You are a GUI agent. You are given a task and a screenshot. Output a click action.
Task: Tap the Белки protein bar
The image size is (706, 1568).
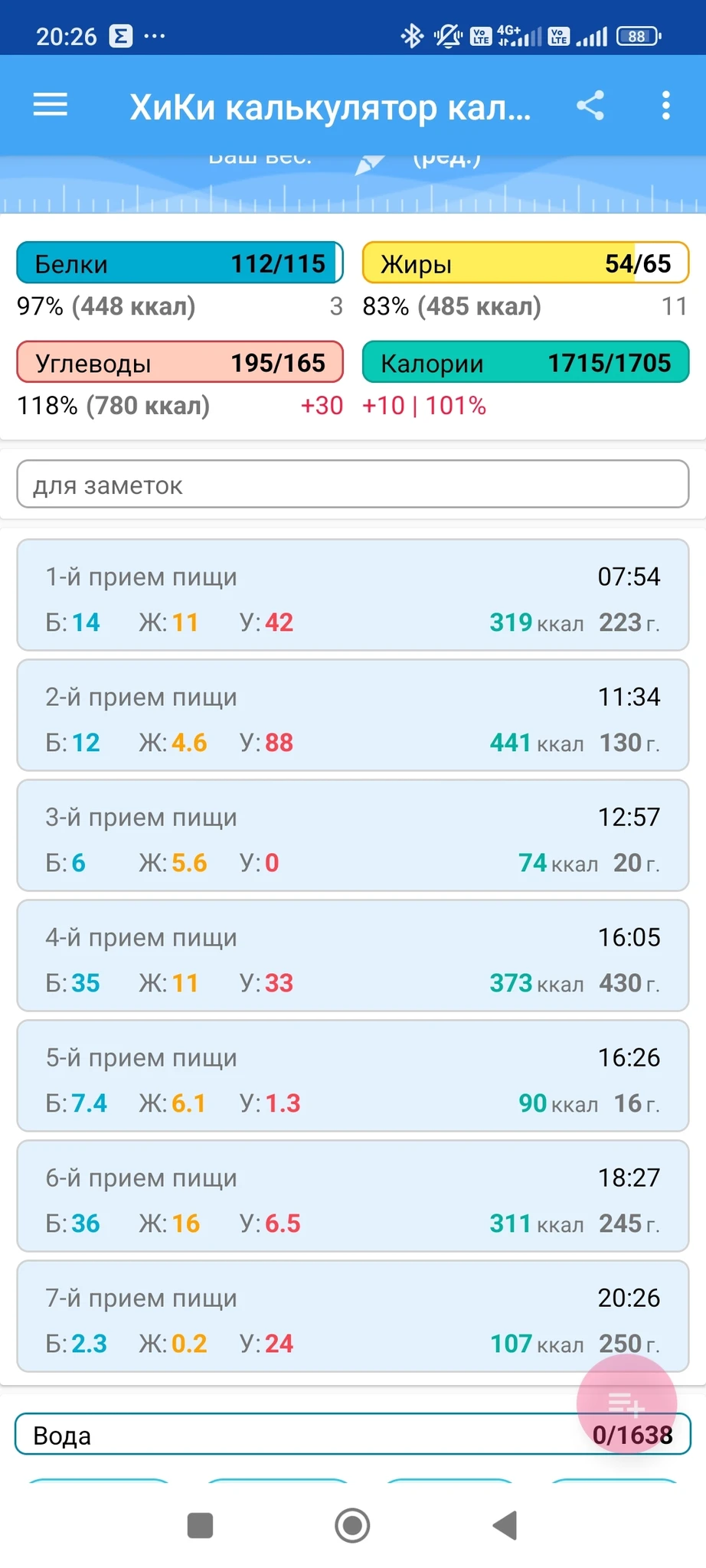(179, 263)
